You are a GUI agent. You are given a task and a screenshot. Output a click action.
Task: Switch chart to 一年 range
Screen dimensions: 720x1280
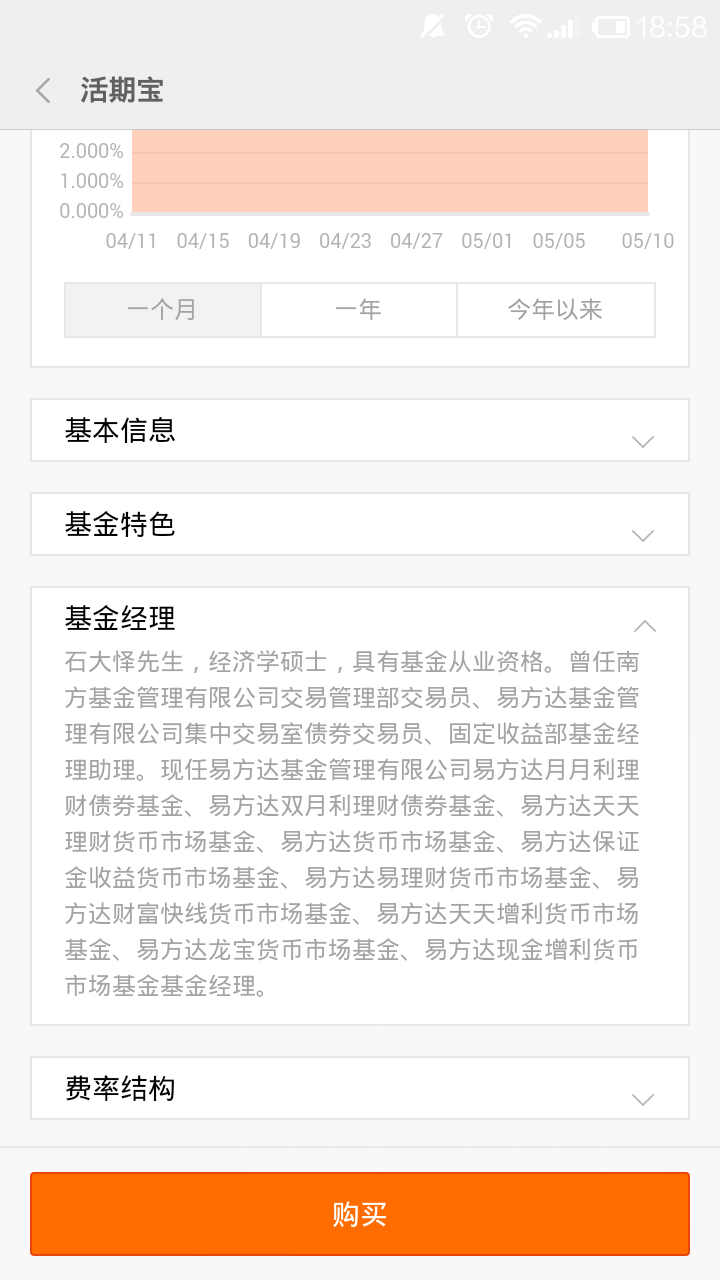pos(358,310)
